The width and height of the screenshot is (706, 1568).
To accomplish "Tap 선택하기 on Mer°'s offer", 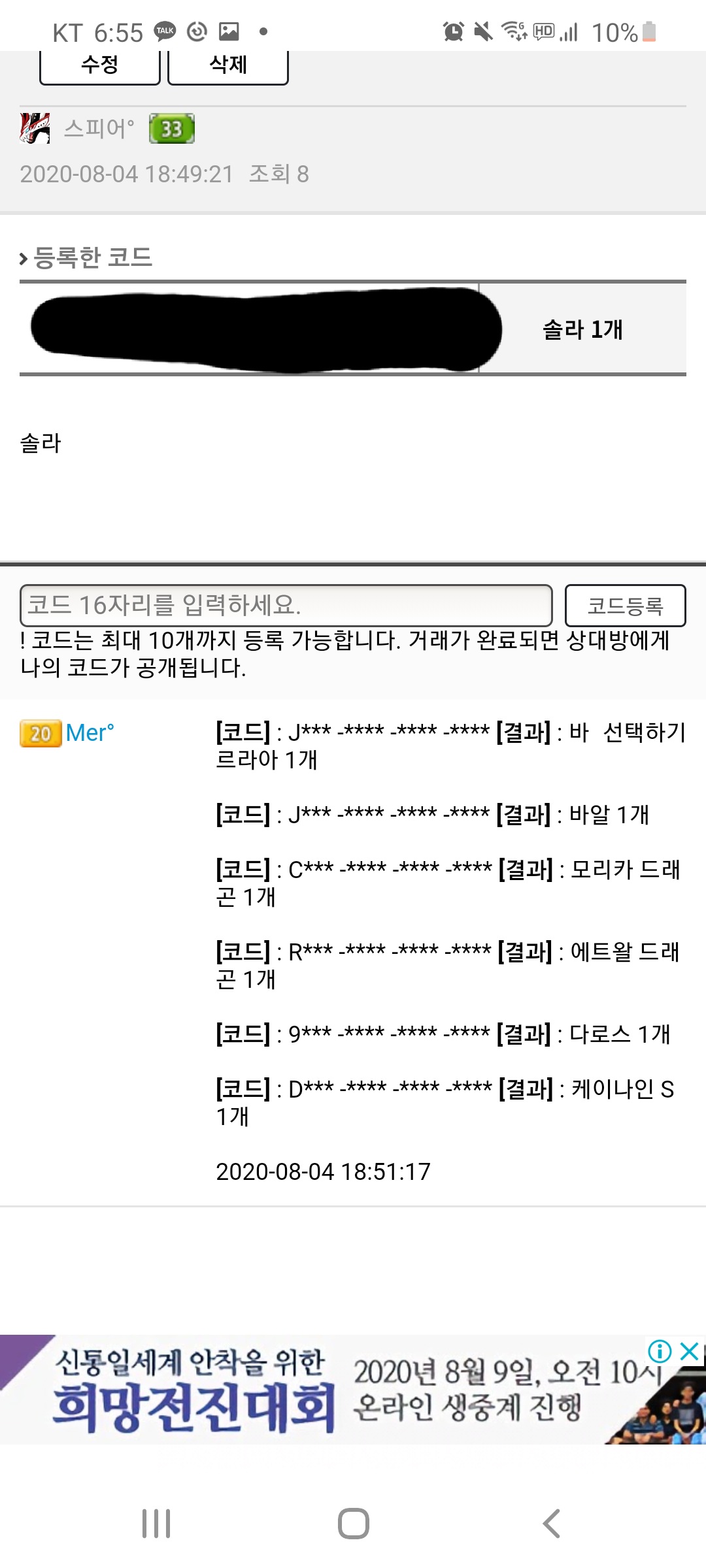I will [x=644, y=732].
